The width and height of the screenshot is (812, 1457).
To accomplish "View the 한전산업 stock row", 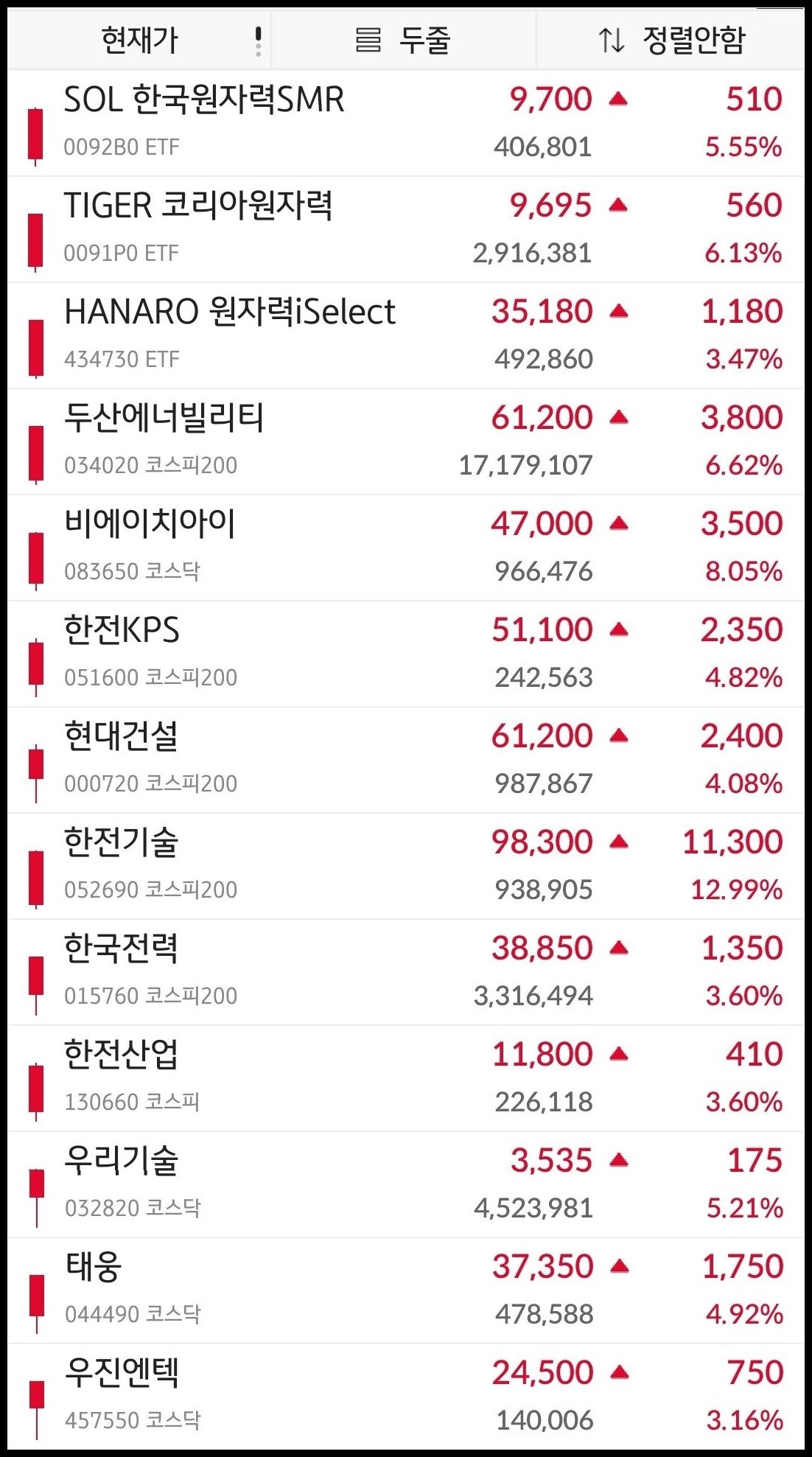I will pyautogui.click(x=122, y=1055).
